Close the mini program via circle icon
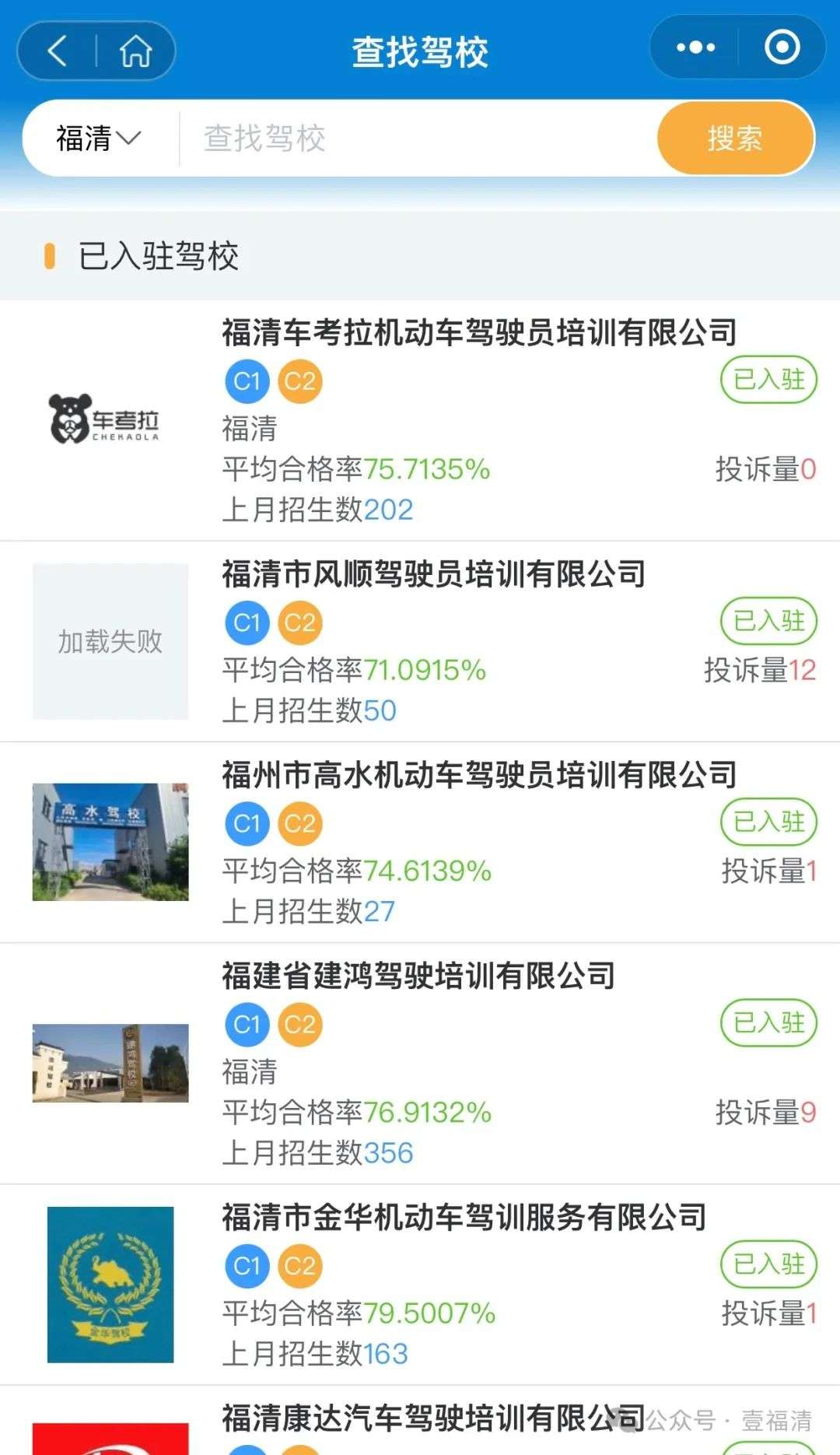This screenshot has height=1455, width=840. pos(782,48)
